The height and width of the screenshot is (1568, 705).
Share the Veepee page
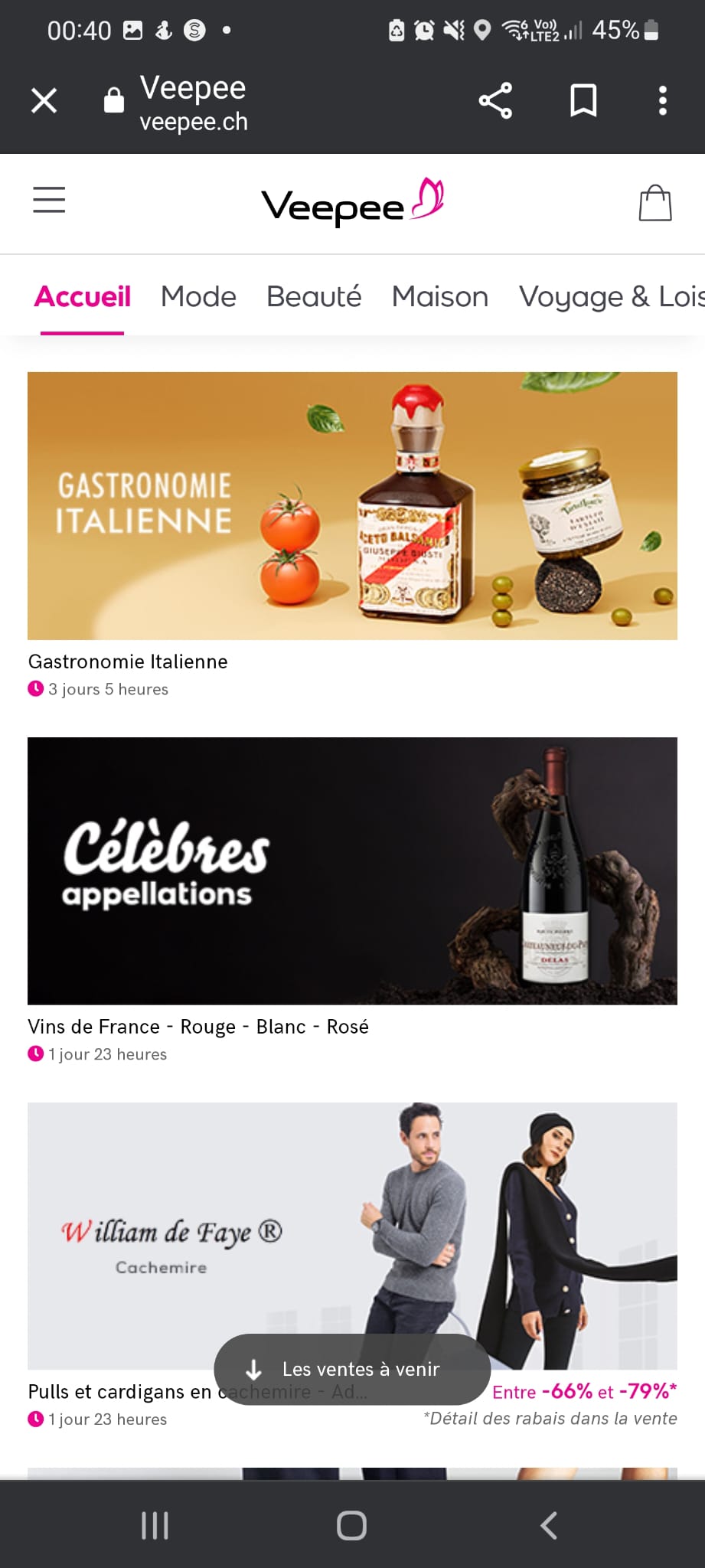[x=495, y=100]
